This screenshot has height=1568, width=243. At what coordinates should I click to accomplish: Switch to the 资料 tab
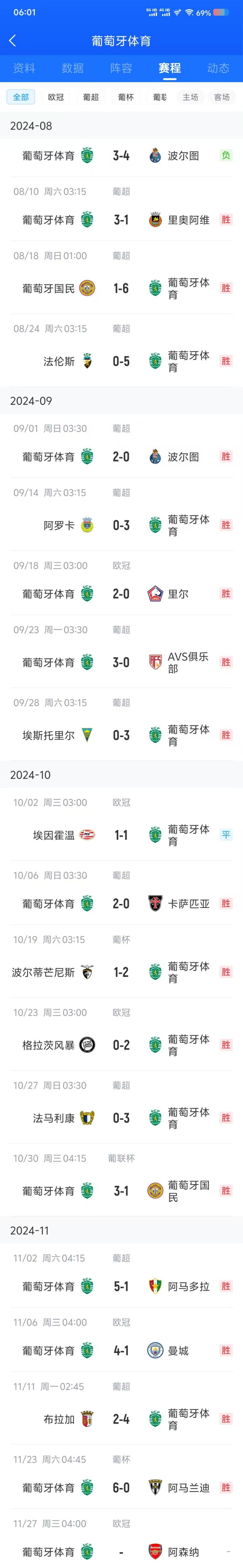point(24,68)
